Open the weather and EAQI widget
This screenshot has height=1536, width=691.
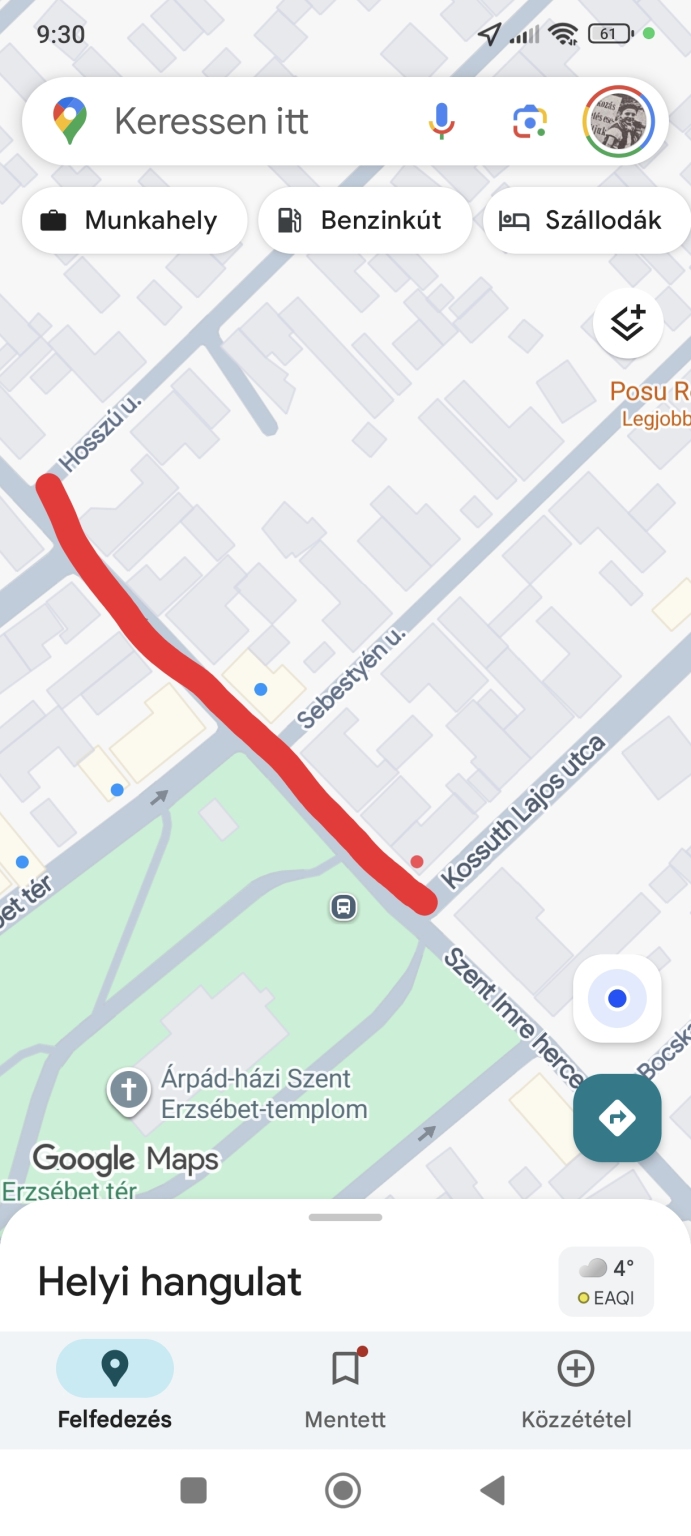click(606, 1281)
